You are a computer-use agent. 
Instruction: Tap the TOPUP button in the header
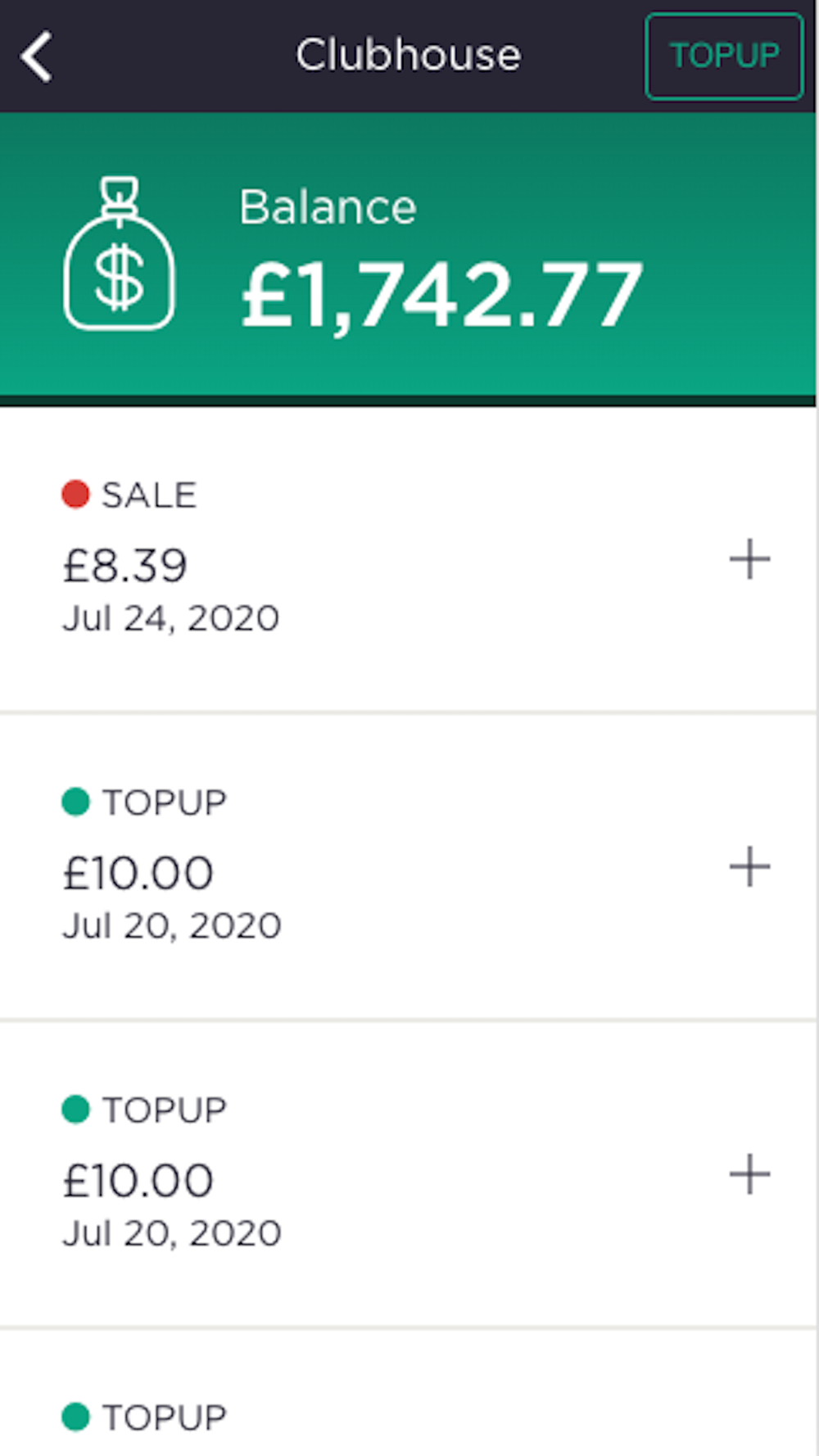pos(724,57)
